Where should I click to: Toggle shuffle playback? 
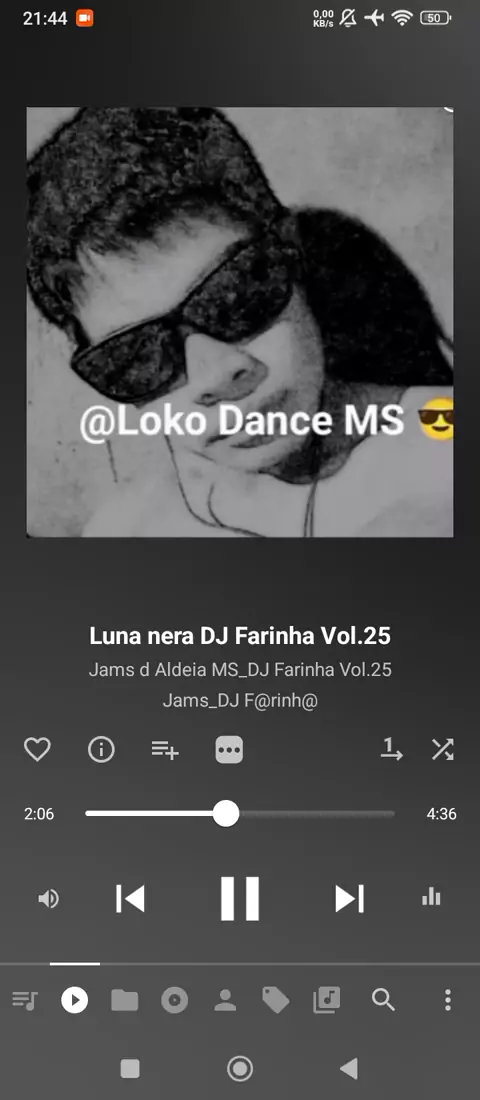click(x=442, y=750)
